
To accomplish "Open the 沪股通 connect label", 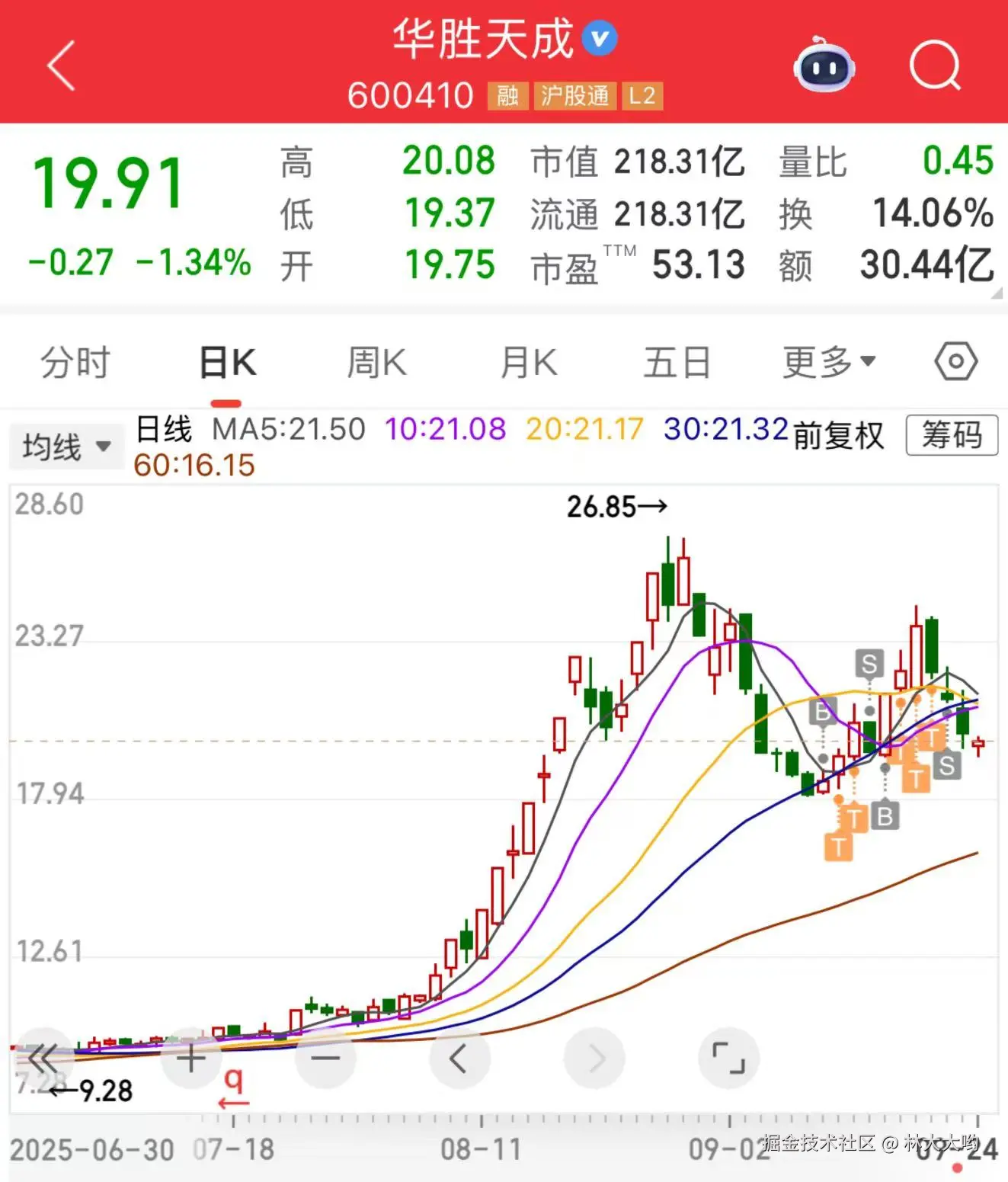I will pyautogui.click(x=574, y=96).
